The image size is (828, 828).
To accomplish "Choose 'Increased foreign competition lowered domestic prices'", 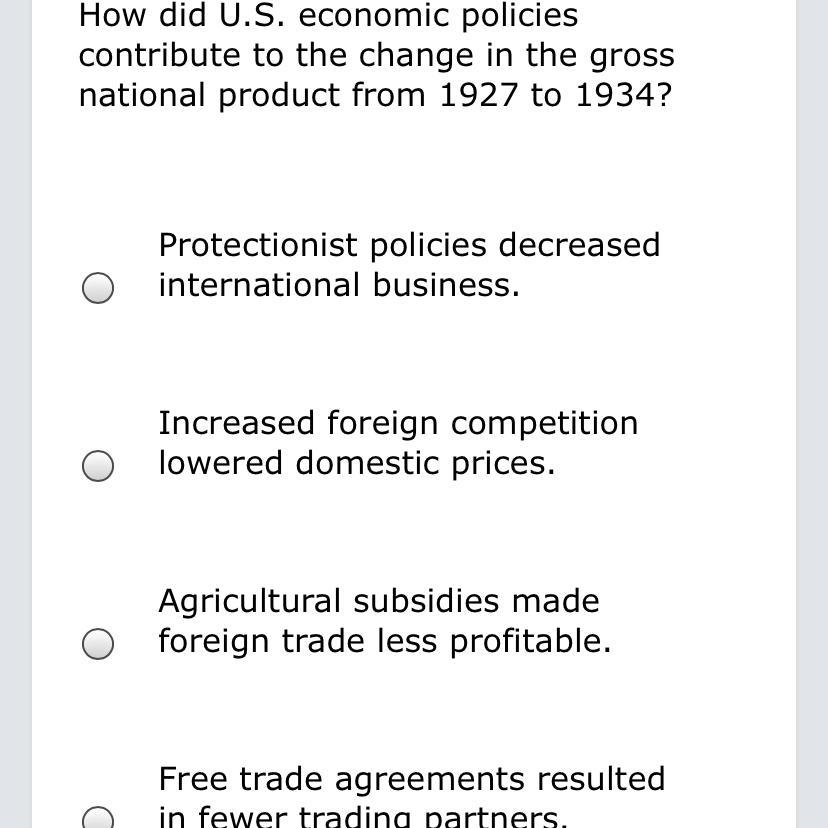I will click(98, 466).
